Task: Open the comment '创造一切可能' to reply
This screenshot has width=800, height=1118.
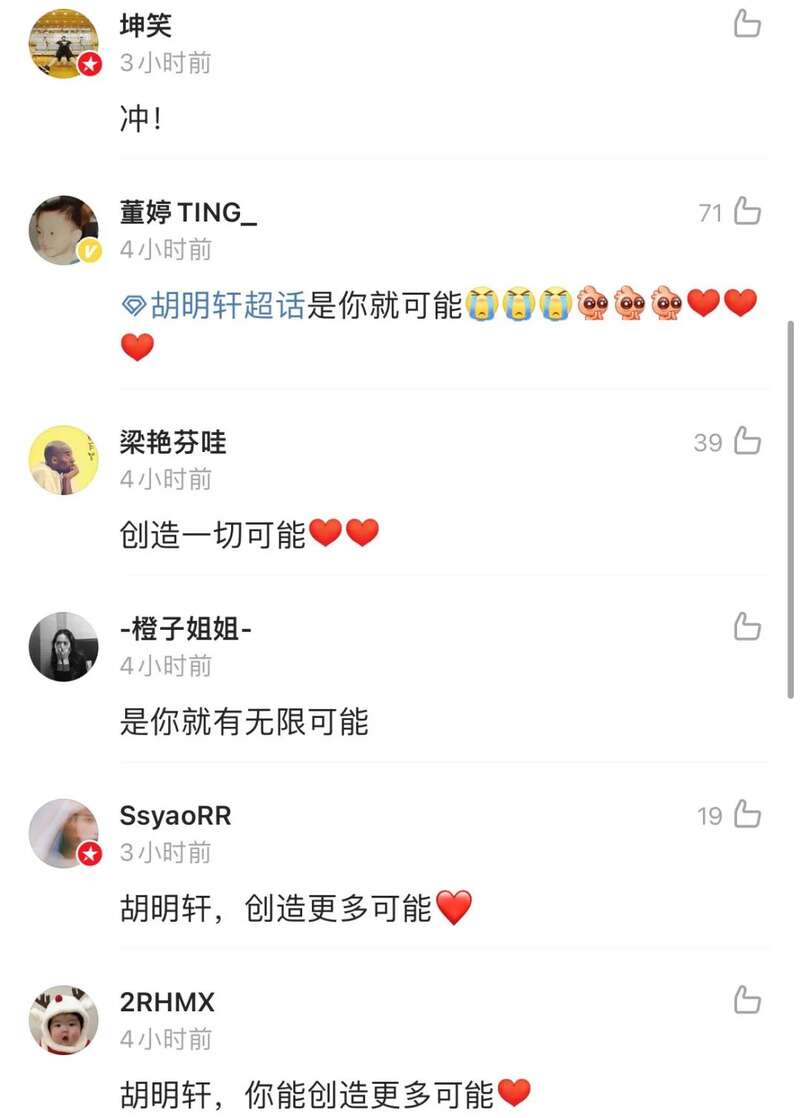Action: pyautogui.click(x=213, y=534)
